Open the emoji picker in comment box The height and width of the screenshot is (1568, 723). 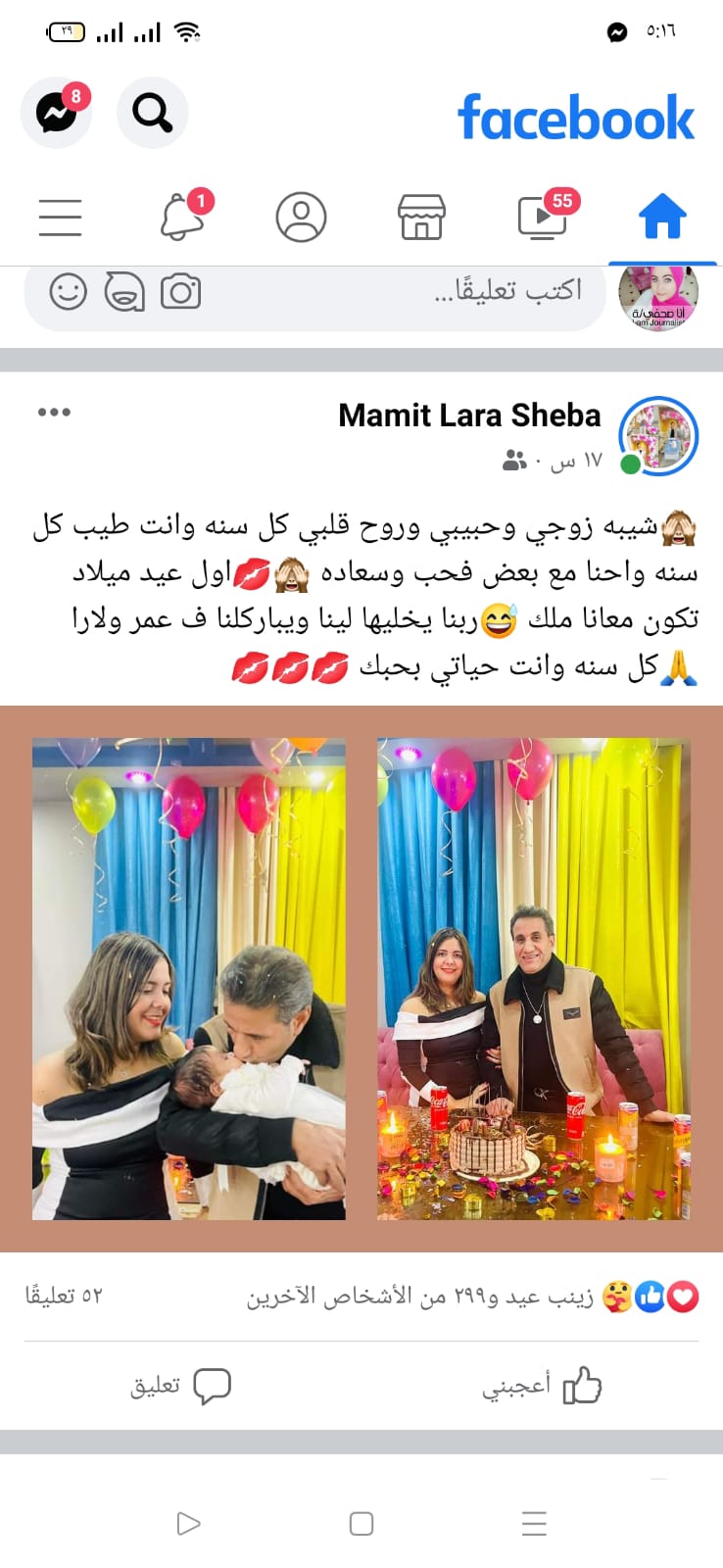point(69,292)
